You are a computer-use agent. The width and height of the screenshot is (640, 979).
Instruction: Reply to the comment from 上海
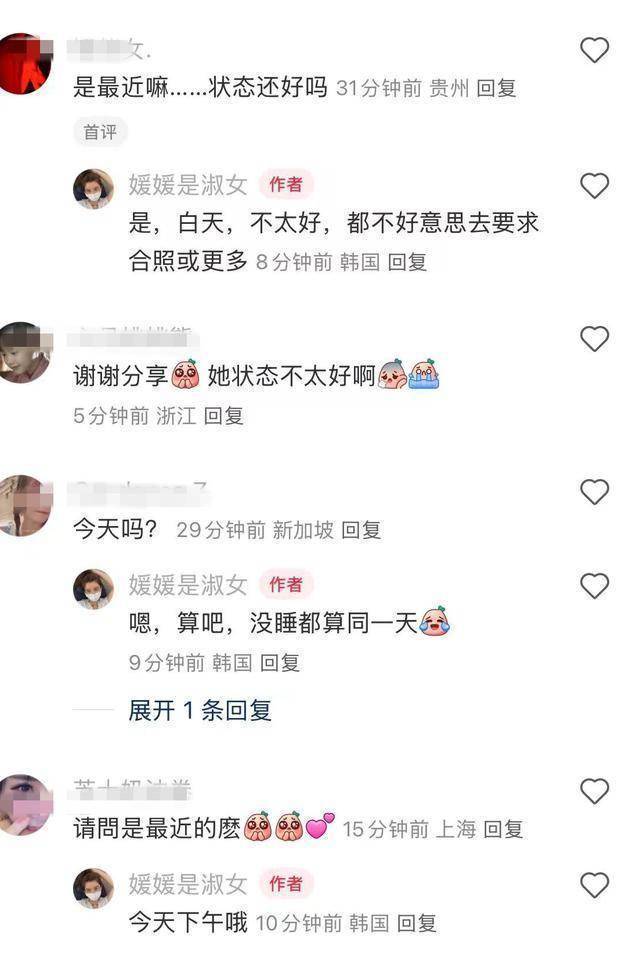point(503,829)
